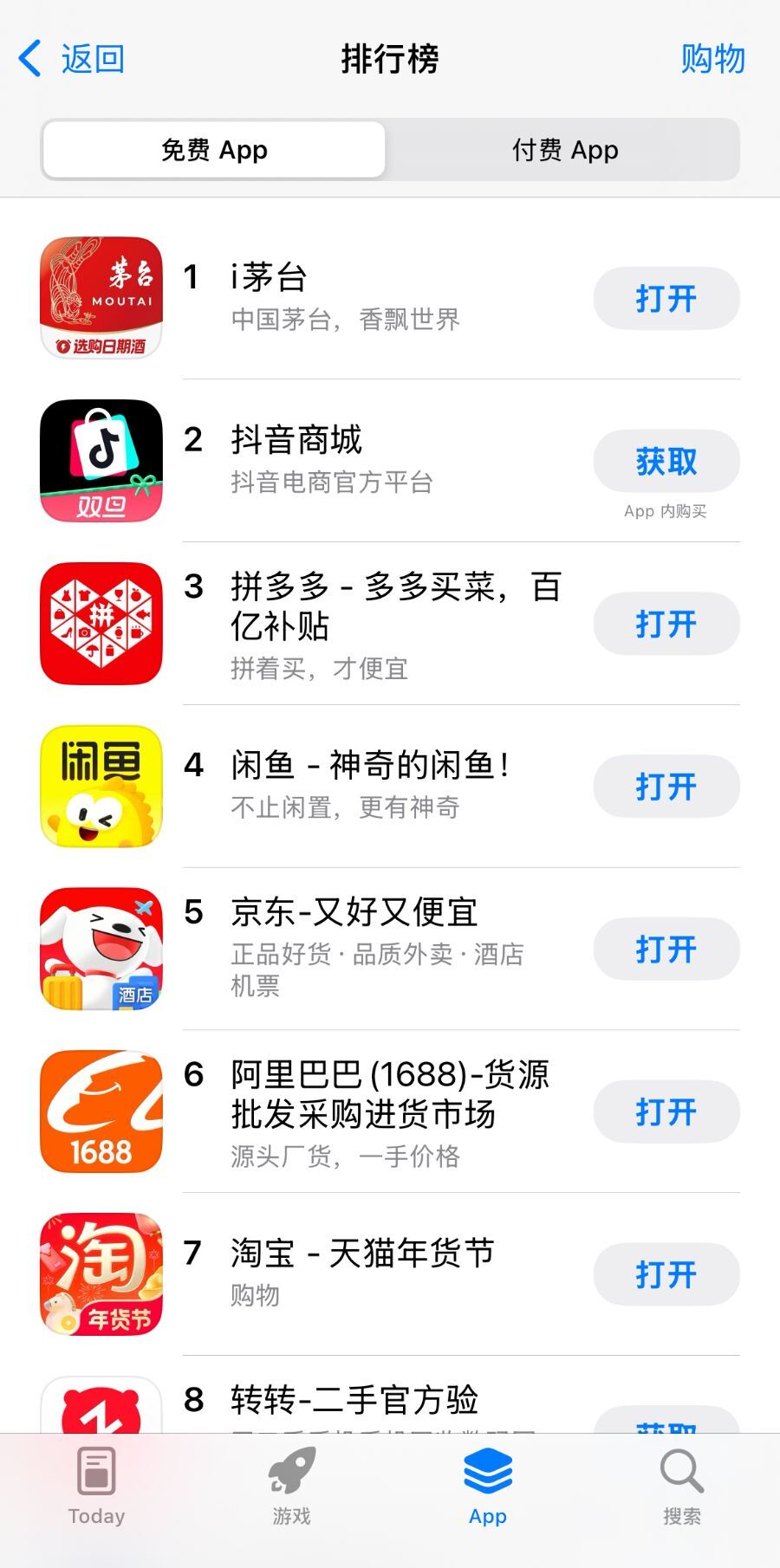
Task: Open the 购物 category link
Action: [713, 58]
